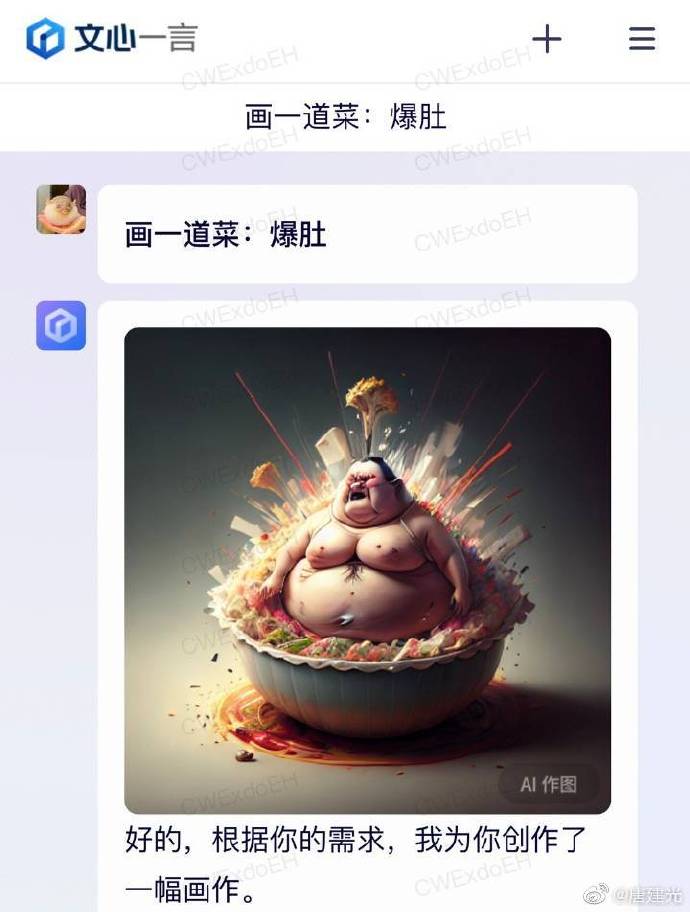Tap the user avatar beside the prompt

pos(61,209)
